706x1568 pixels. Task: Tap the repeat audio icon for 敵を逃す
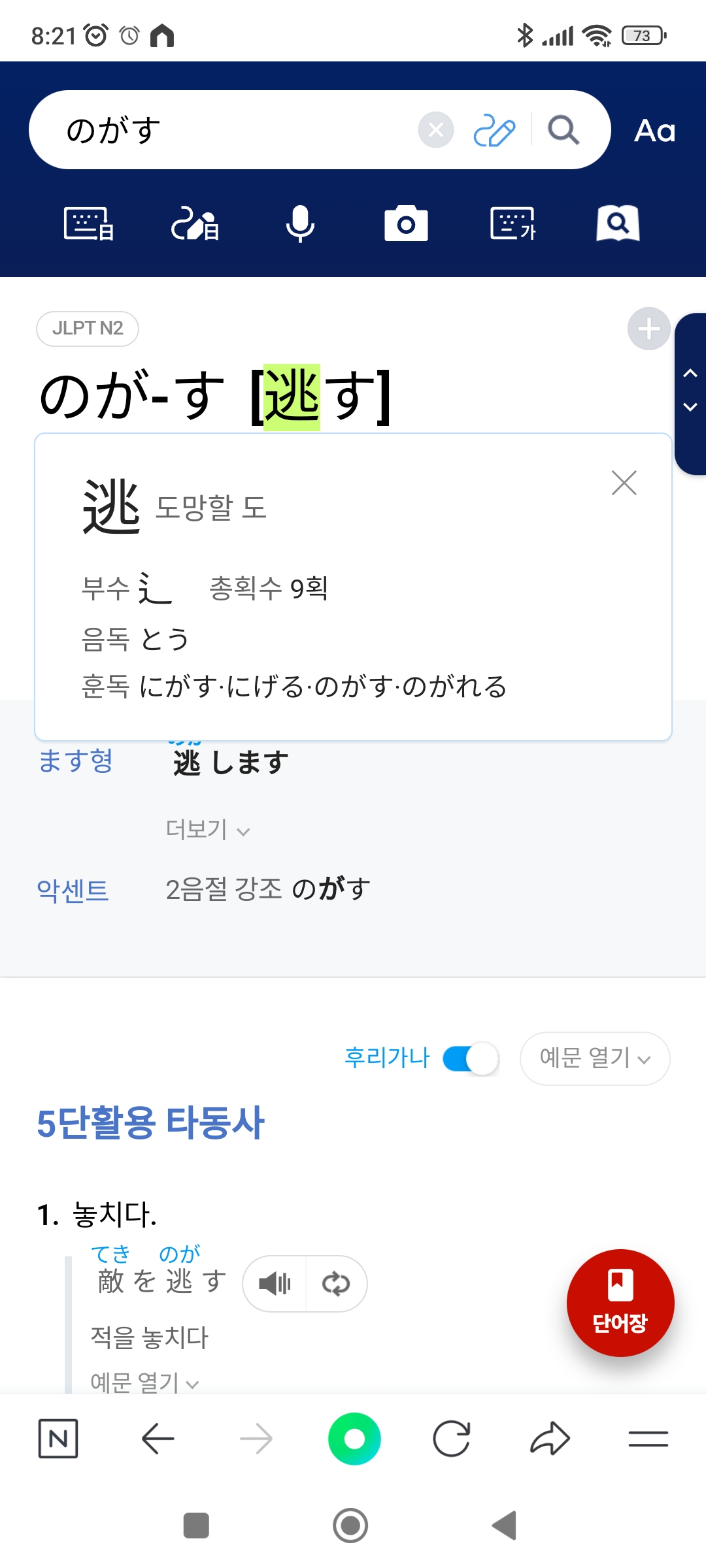point(336,1284)
